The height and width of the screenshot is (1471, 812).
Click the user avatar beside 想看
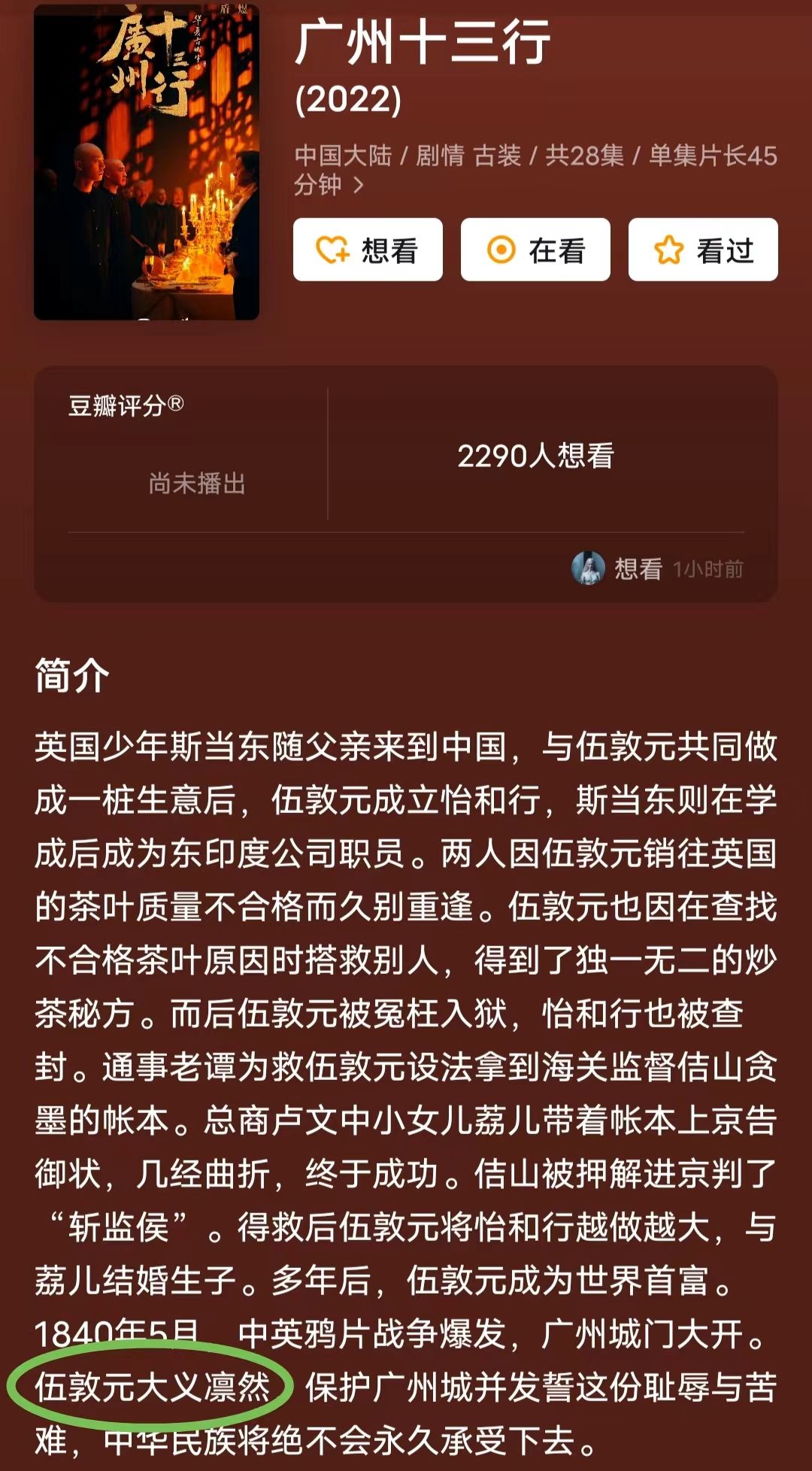[x=589, y=570]
